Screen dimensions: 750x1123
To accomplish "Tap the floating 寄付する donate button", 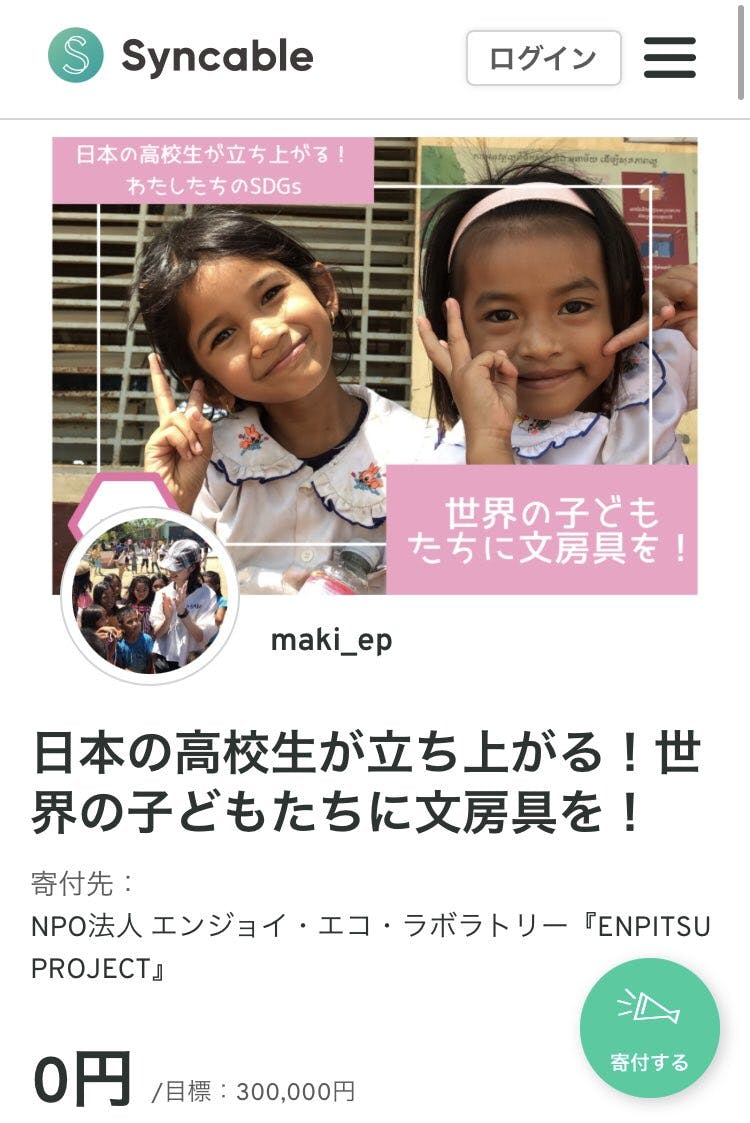I will 650,1027.
